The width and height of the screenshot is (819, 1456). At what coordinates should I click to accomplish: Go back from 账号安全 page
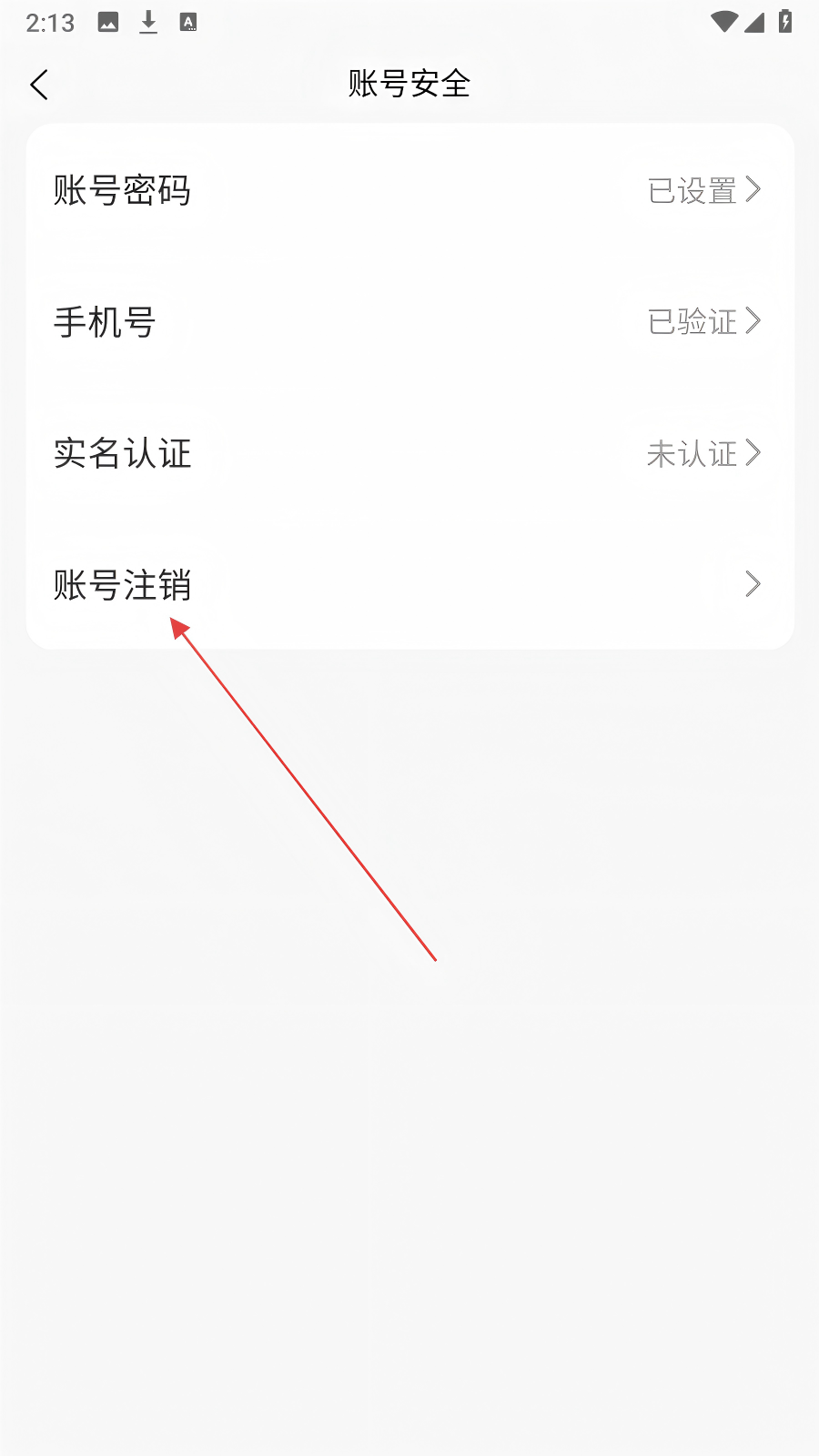[x=39, y=85]
